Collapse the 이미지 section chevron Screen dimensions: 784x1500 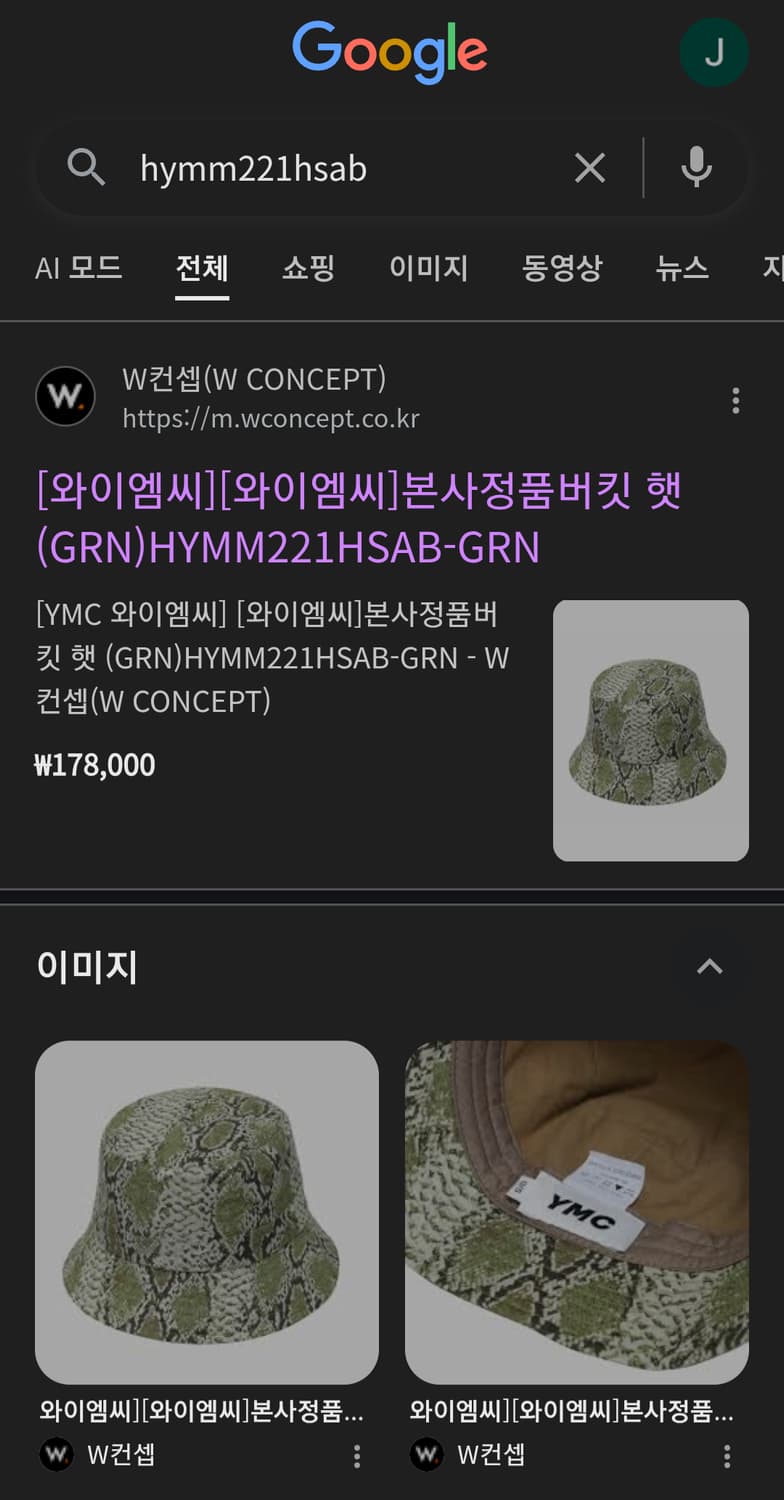pos(710,966)
